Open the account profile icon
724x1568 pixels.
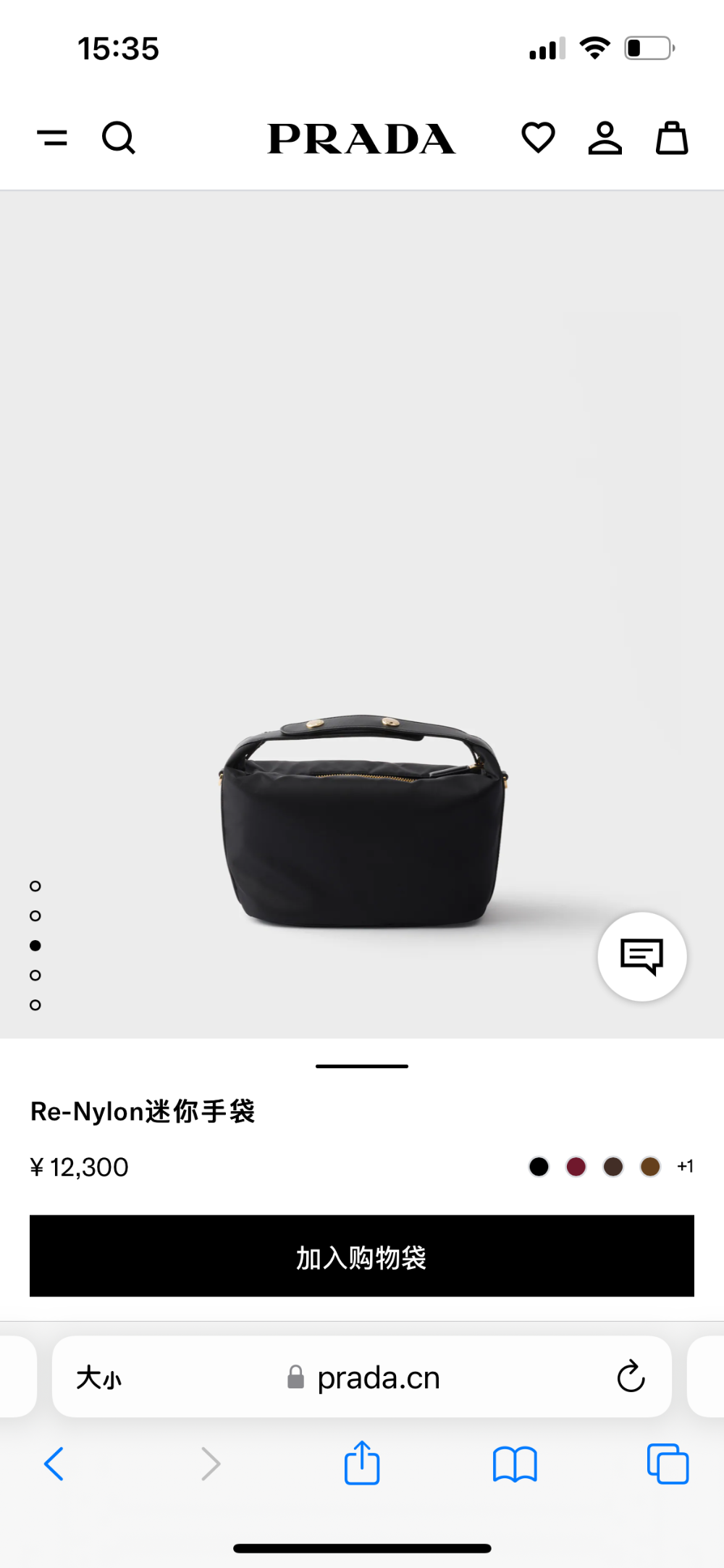coord(605,138)
